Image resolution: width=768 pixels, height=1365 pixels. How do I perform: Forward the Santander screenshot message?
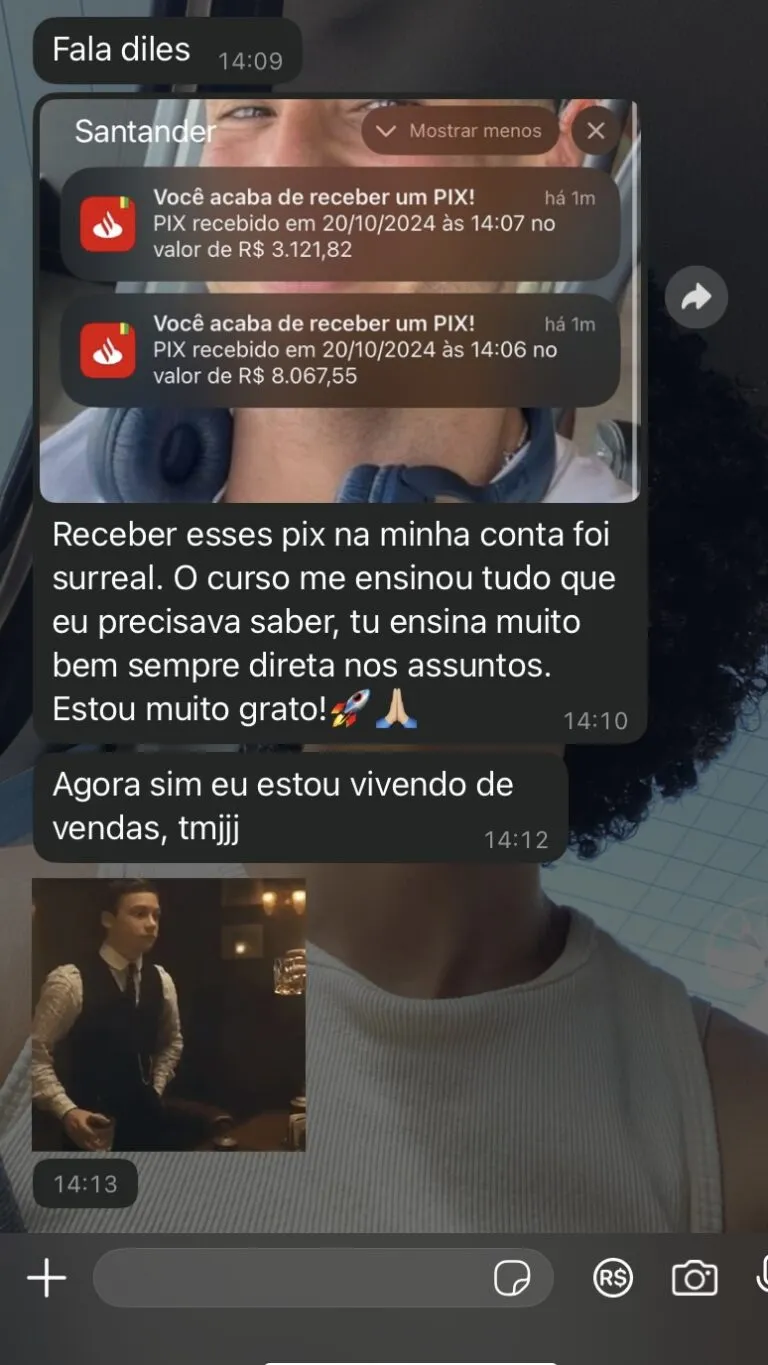(696, 297)
